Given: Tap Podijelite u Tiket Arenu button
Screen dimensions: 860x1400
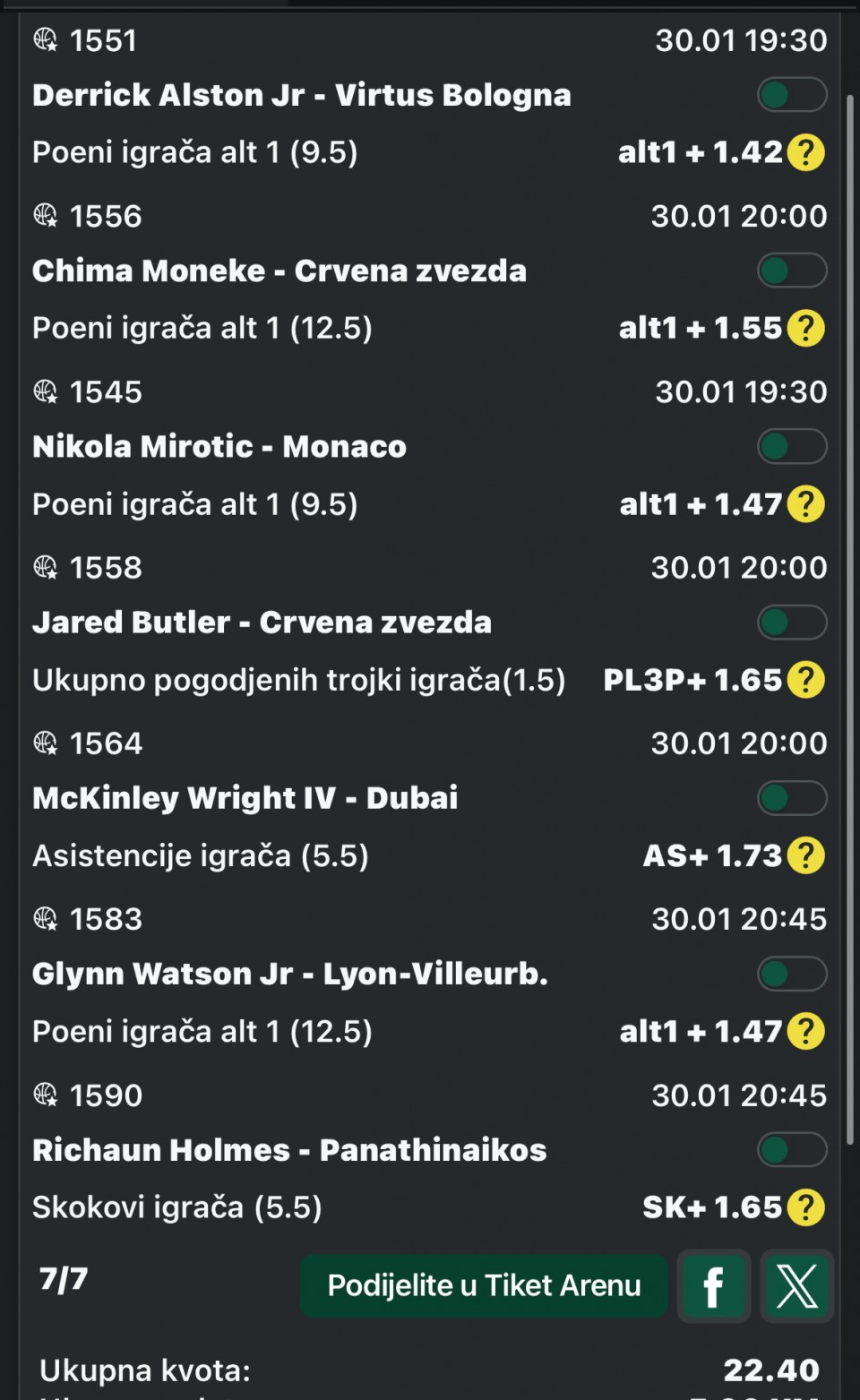Looking at the screenshot, I should click(484, 1285).
